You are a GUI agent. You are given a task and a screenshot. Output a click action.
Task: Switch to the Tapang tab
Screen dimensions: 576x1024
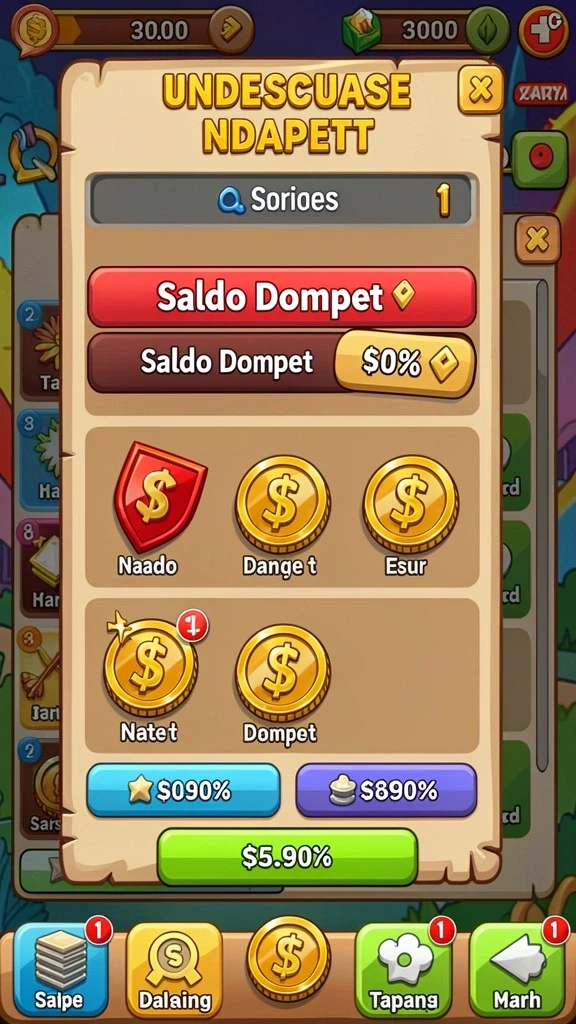(x=403, y=968)
